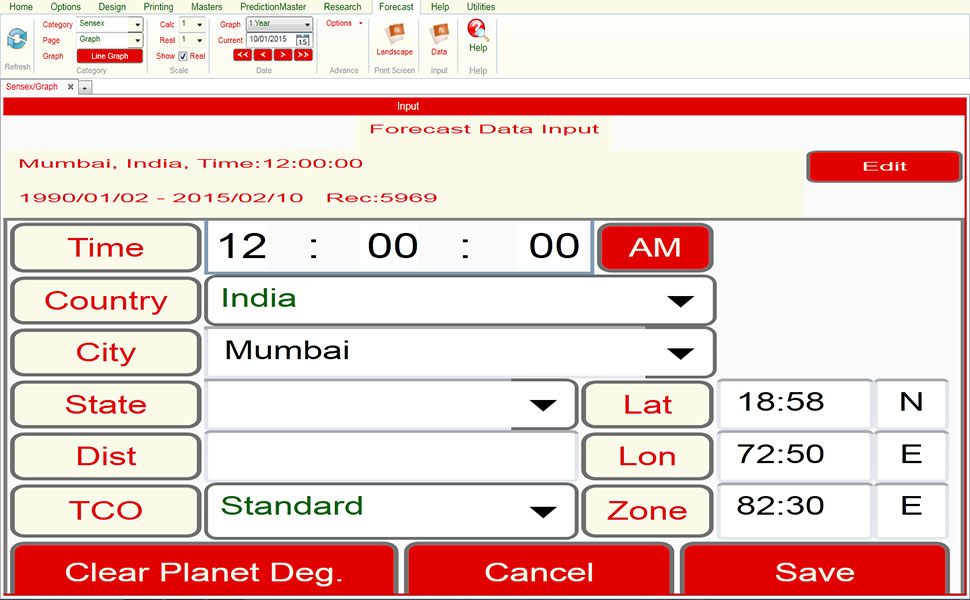Expand the City dropdown showing Mumbai

pyautogui.click(x=680, y=353)
